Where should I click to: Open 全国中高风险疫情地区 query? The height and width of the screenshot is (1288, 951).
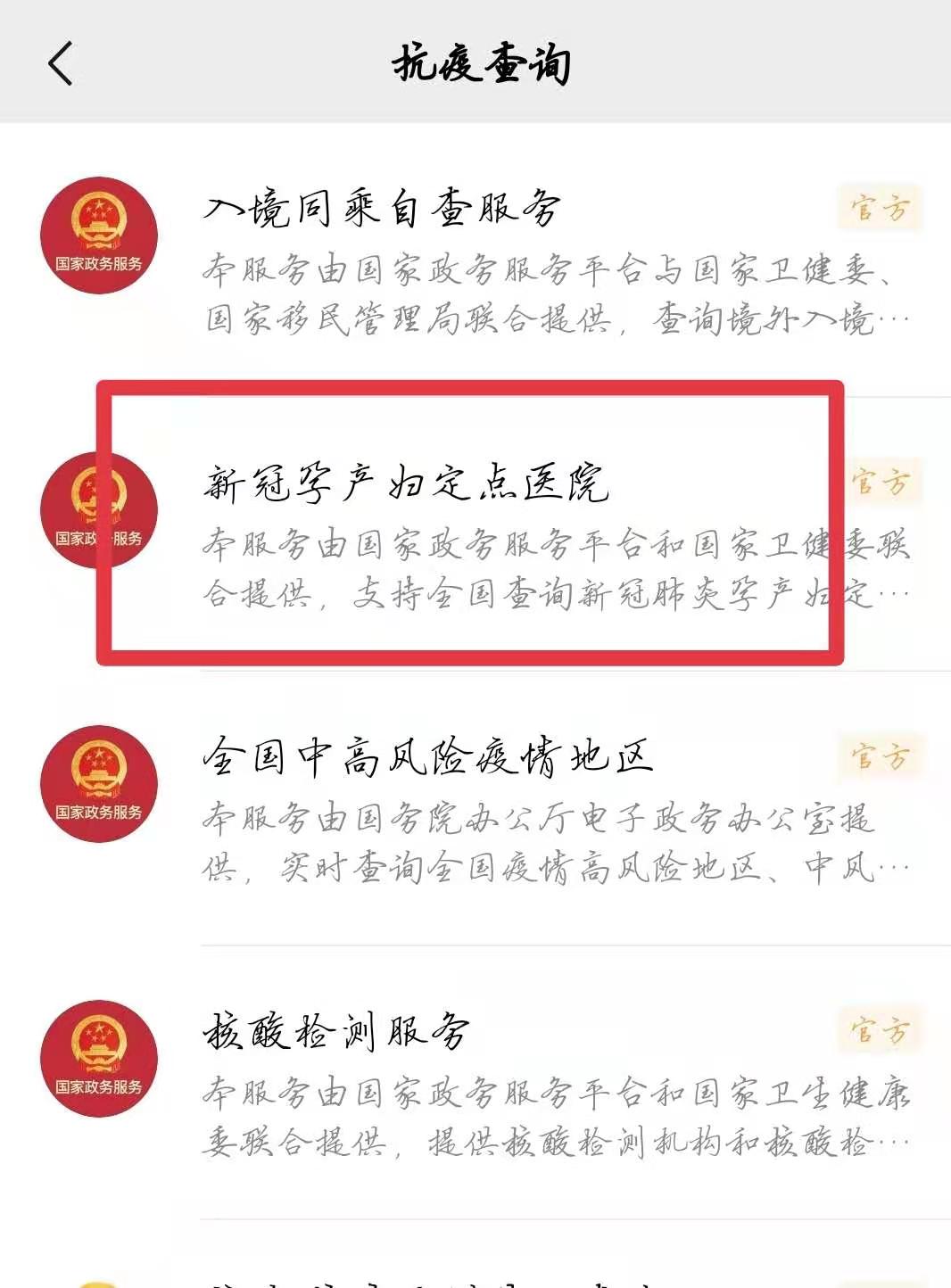click(x=428, y=758)
